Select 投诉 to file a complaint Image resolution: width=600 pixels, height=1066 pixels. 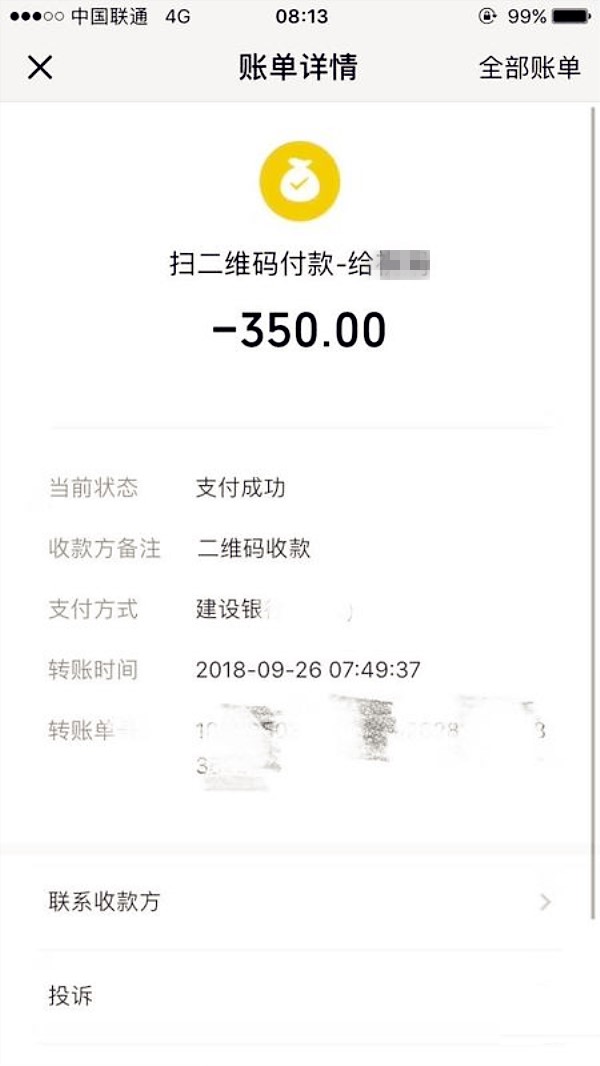point(300,996)
